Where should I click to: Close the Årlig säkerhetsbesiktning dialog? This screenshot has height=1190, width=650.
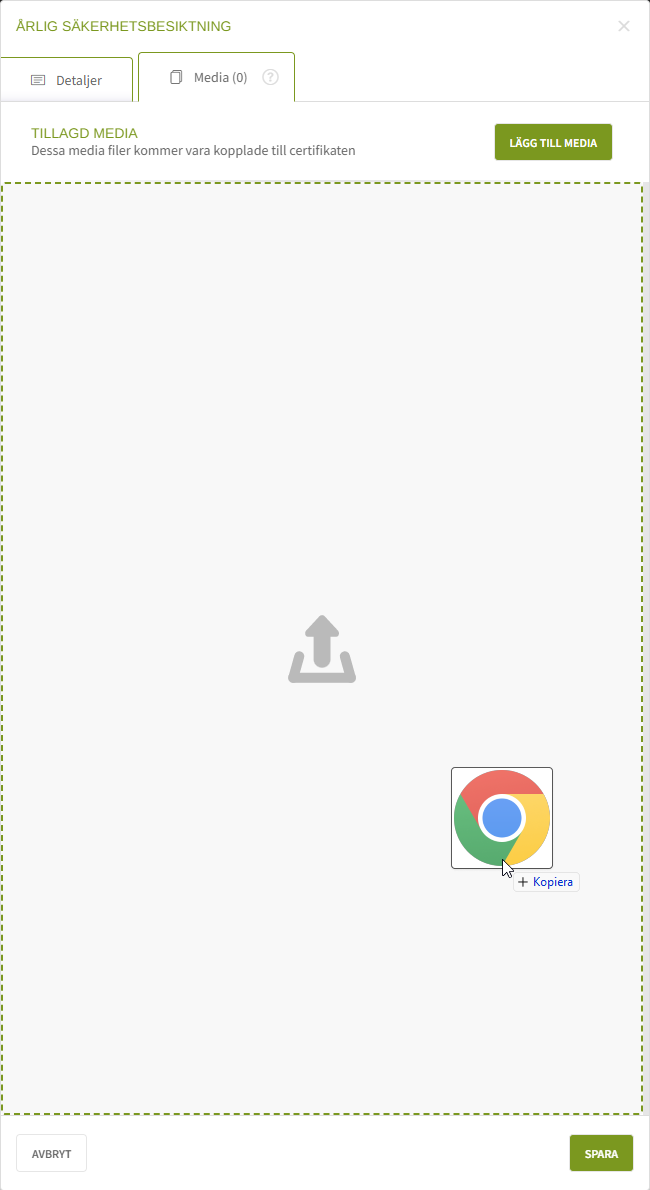tap(624, 26)
